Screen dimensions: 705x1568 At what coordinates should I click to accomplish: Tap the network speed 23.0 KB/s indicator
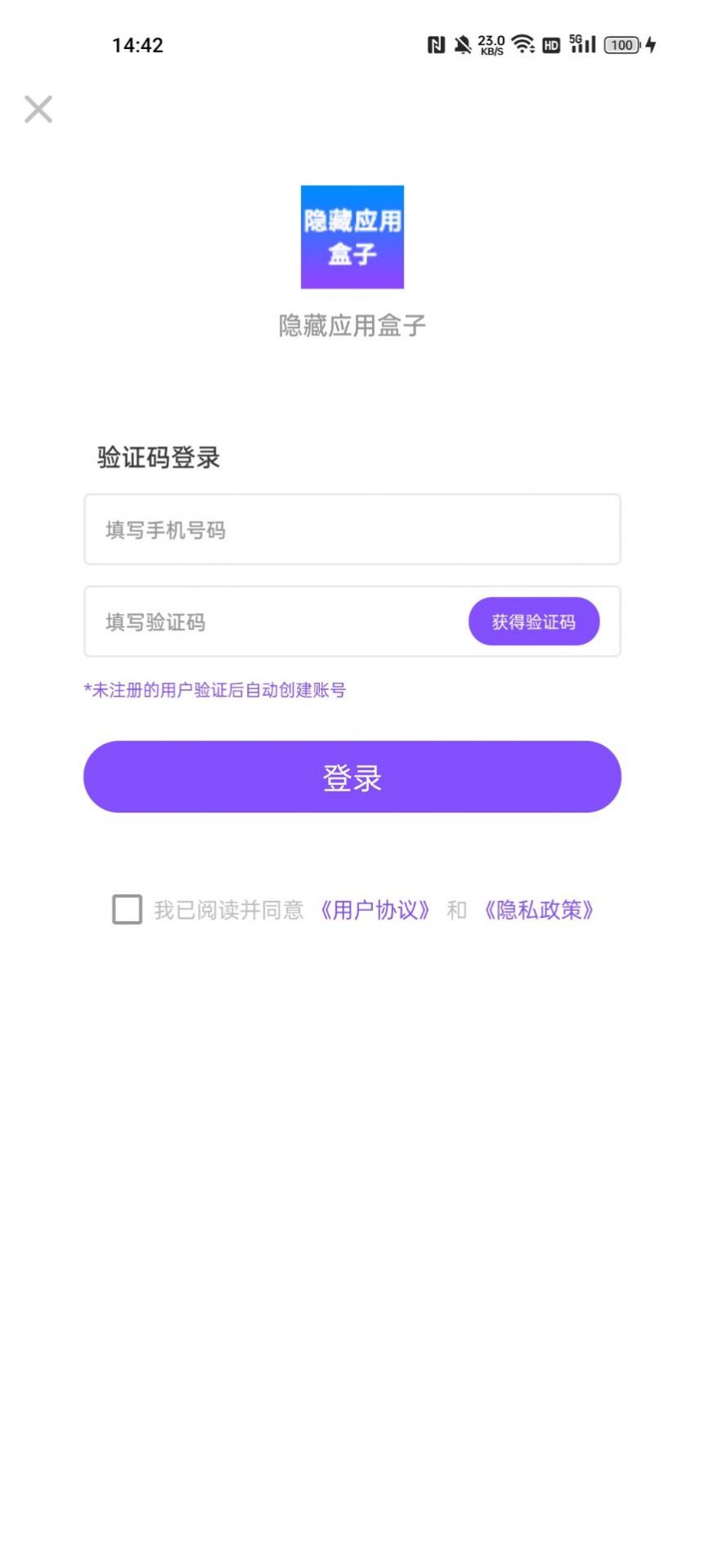pyautogui.click(x=492, y=44)
